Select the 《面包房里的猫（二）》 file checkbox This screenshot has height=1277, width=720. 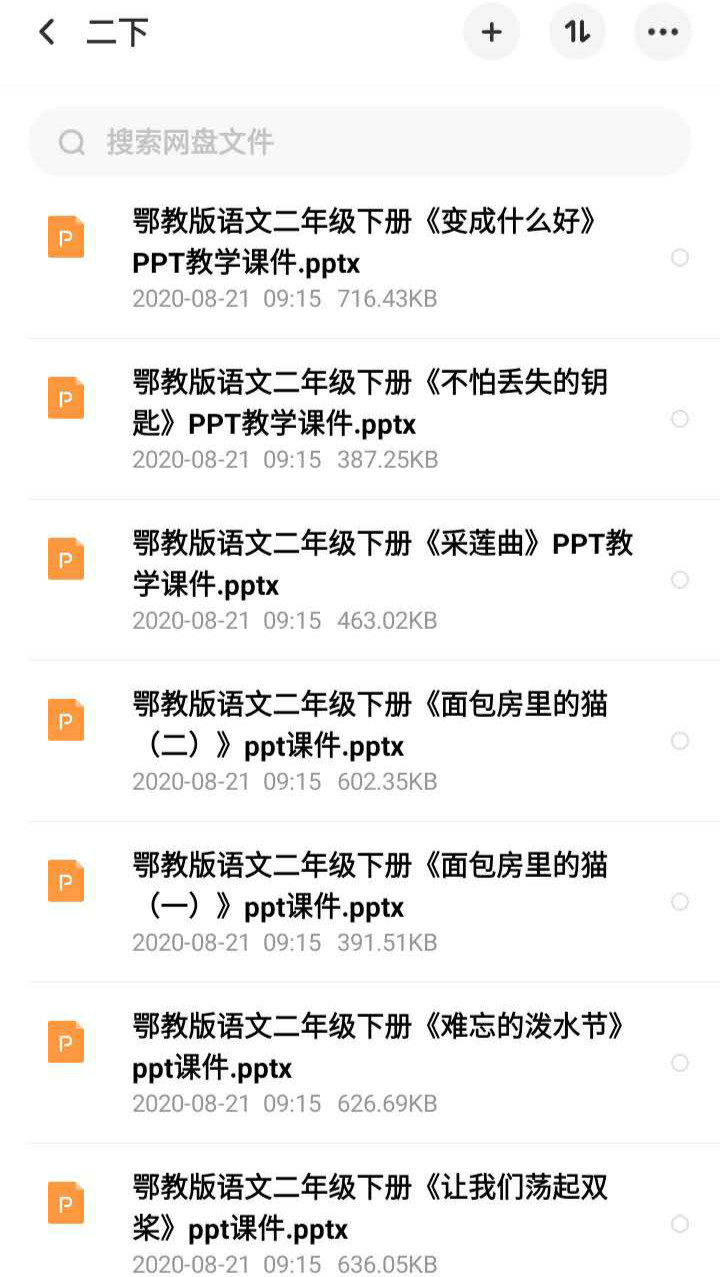pos(680,741)
